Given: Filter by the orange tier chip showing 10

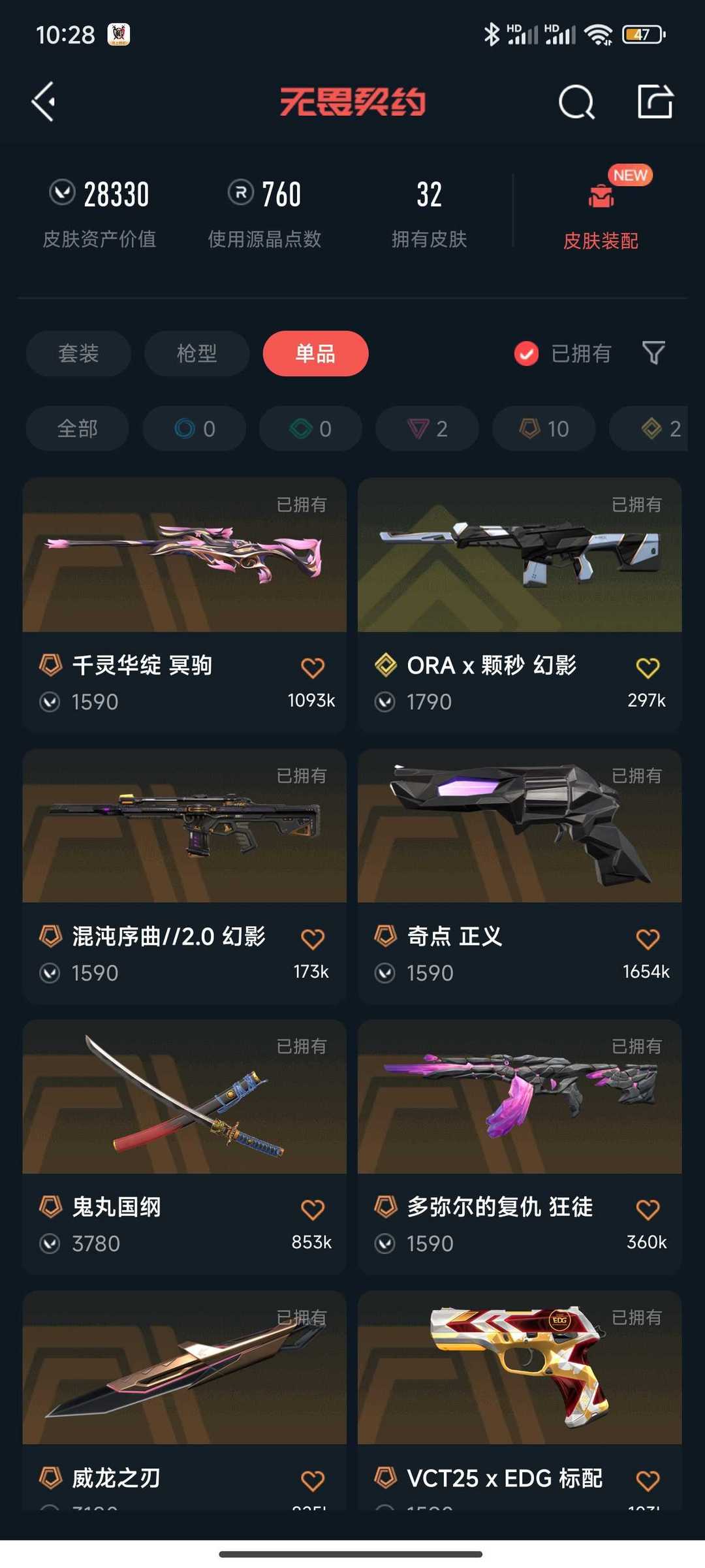Looking at the screenshot, I should (x=543, y=428).
